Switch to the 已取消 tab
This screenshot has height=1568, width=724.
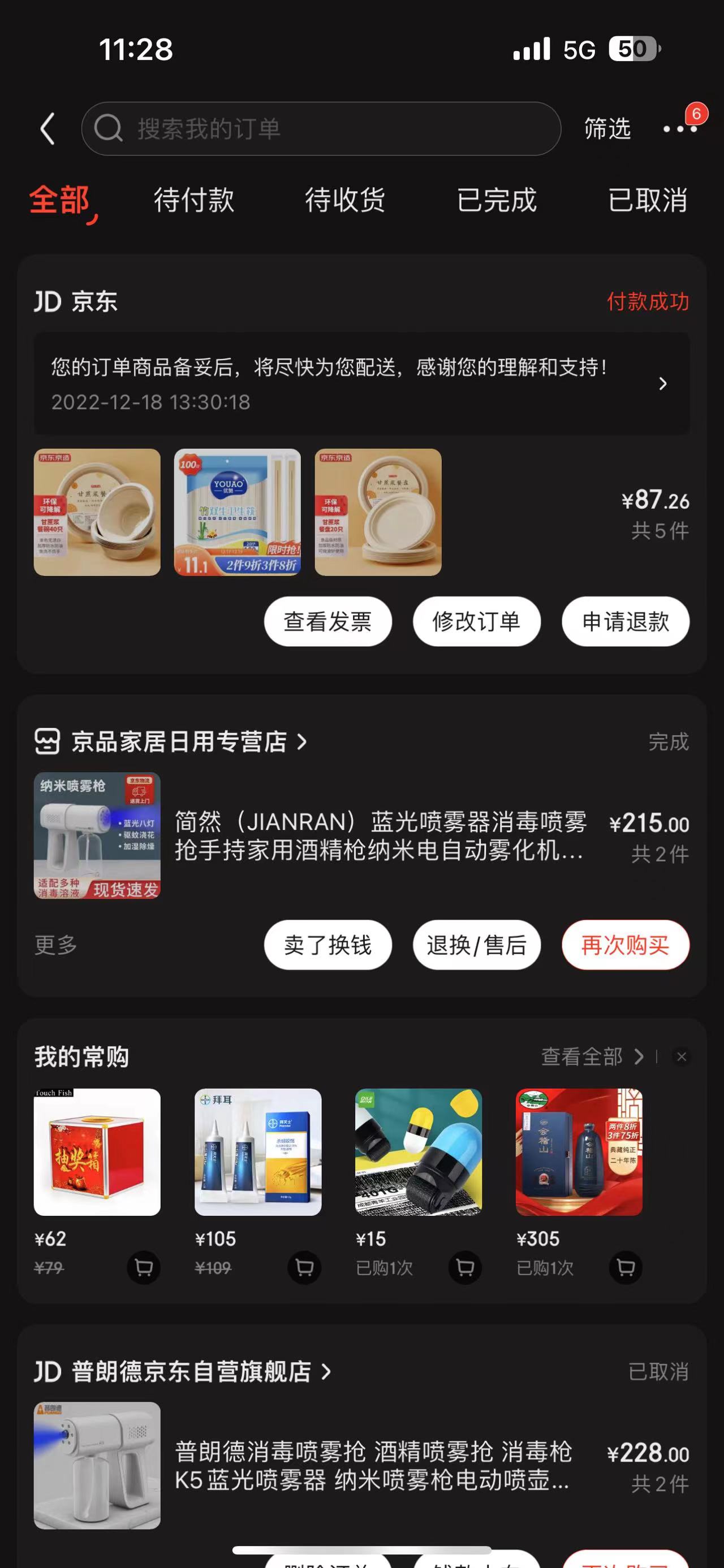pos(648,200)
